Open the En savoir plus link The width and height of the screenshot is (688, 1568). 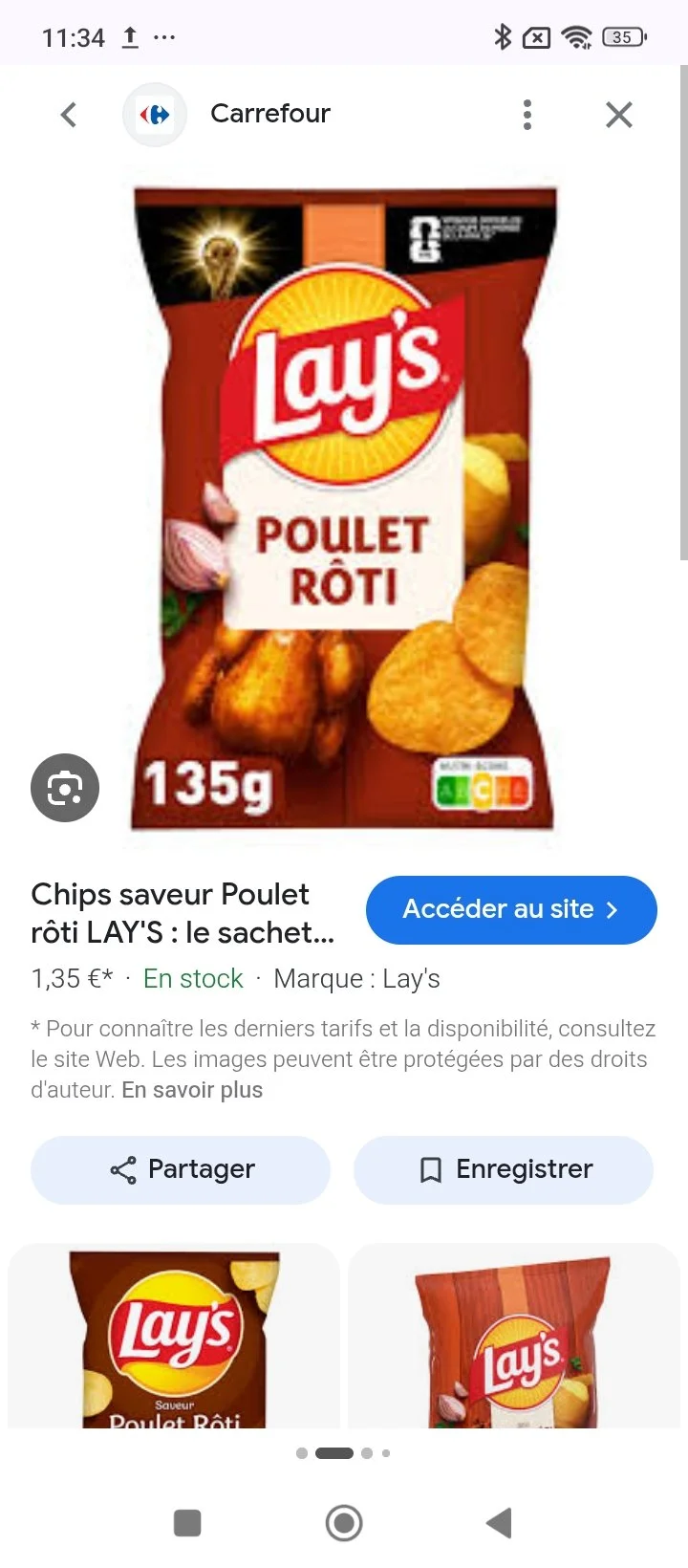tap(192, 1090)
